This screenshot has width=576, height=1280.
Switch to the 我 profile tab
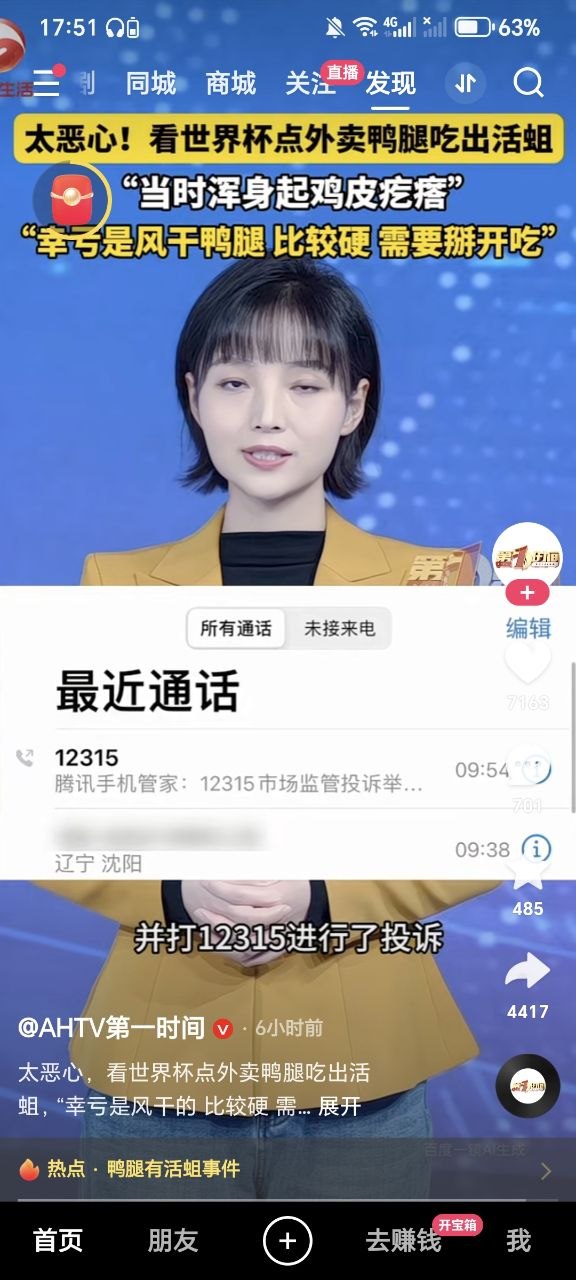pos(518,1241)
